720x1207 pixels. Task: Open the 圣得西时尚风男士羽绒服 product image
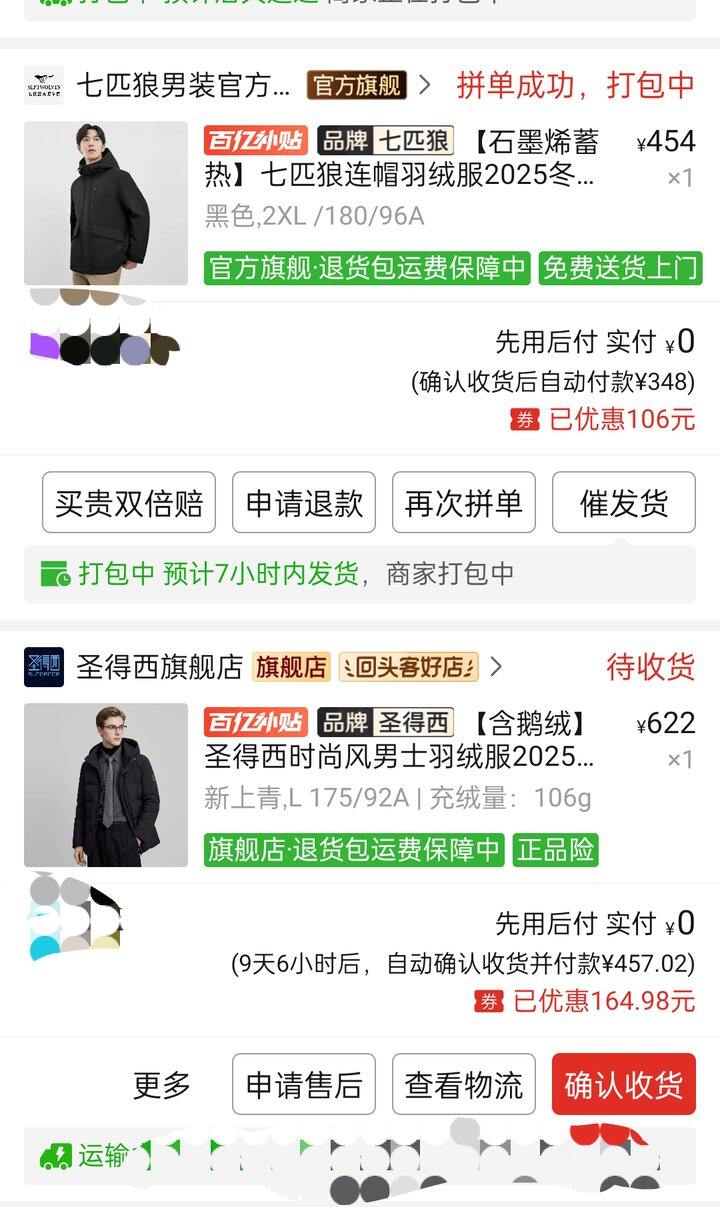tap(106, 785)
